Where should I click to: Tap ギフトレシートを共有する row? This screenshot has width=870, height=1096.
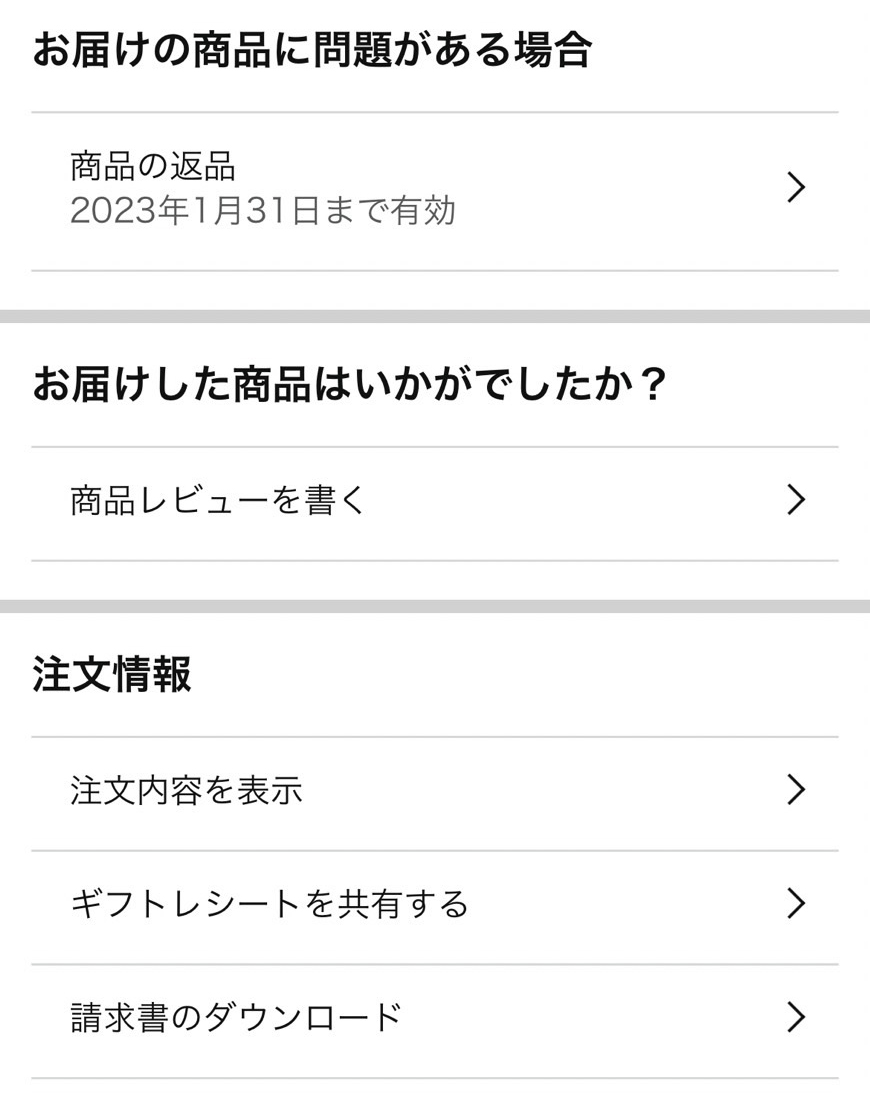click(x=434, y=905)
